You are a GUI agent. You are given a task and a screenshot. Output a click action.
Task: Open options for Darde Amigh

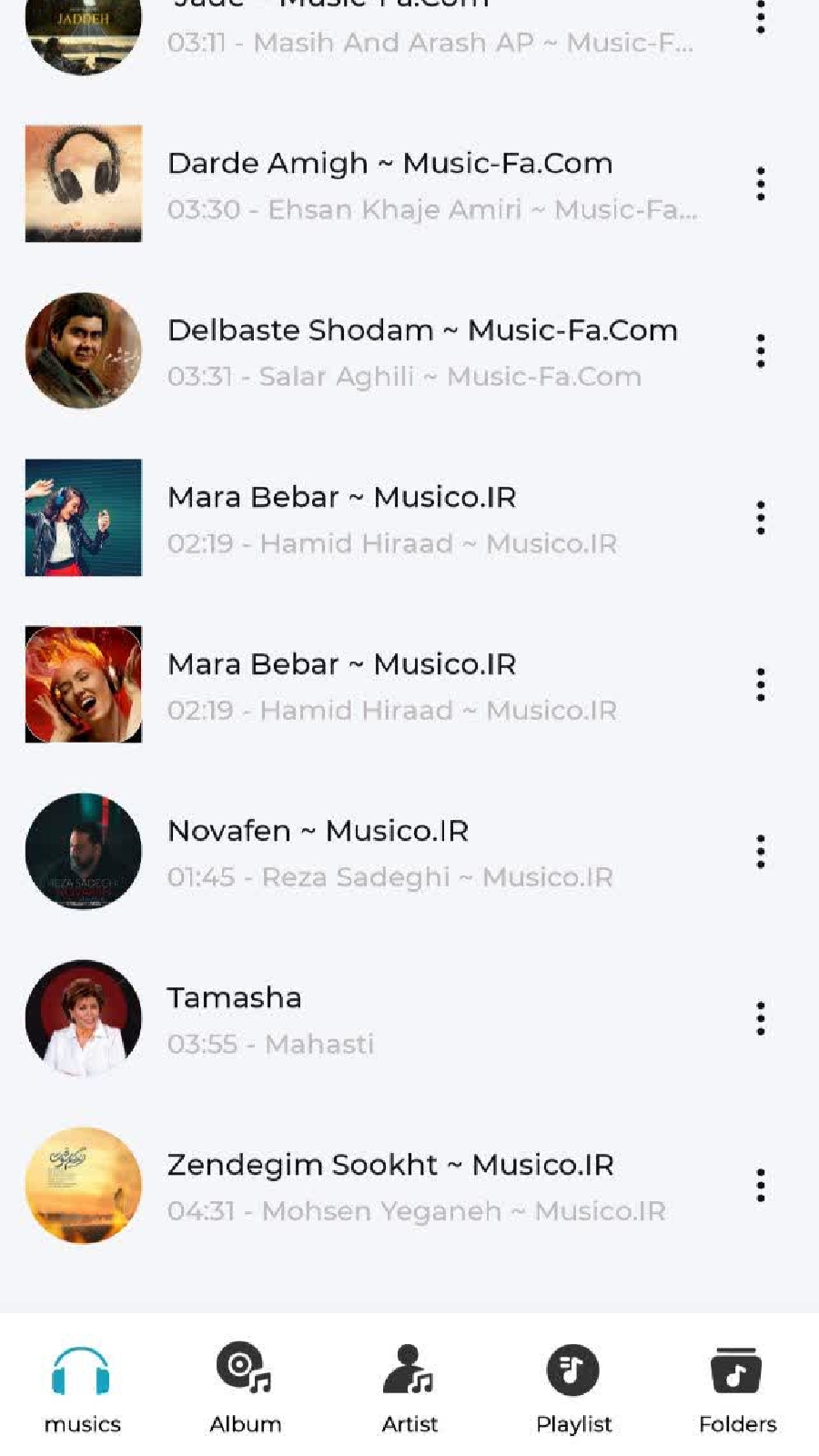pyautogui.click(x=761, y=184)
